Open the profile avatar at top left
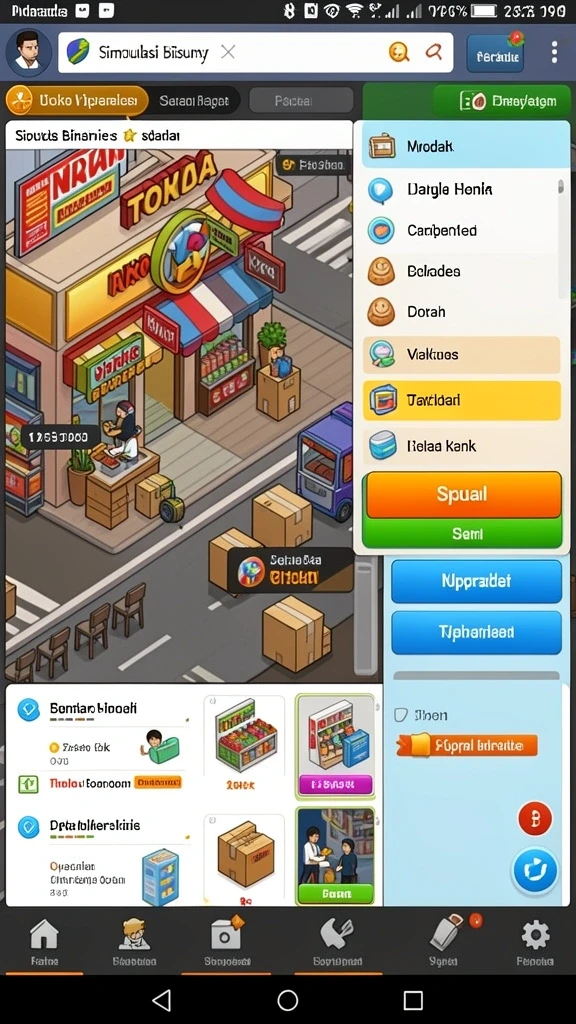576x1024 pixels. click(x=29, y=52)
